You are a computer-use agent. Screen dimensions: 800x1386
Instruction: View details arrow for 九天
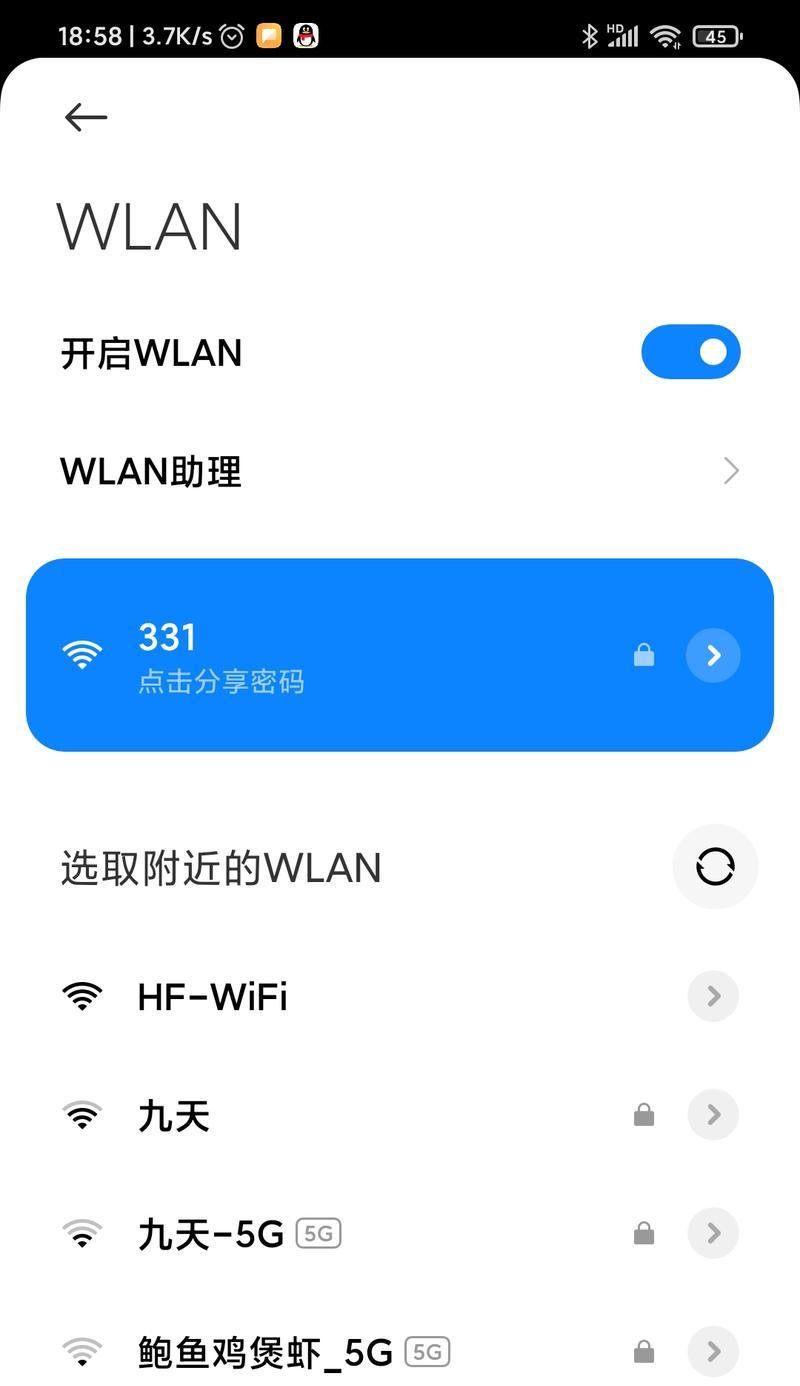pyautogui.click(x=713, y=1115)
